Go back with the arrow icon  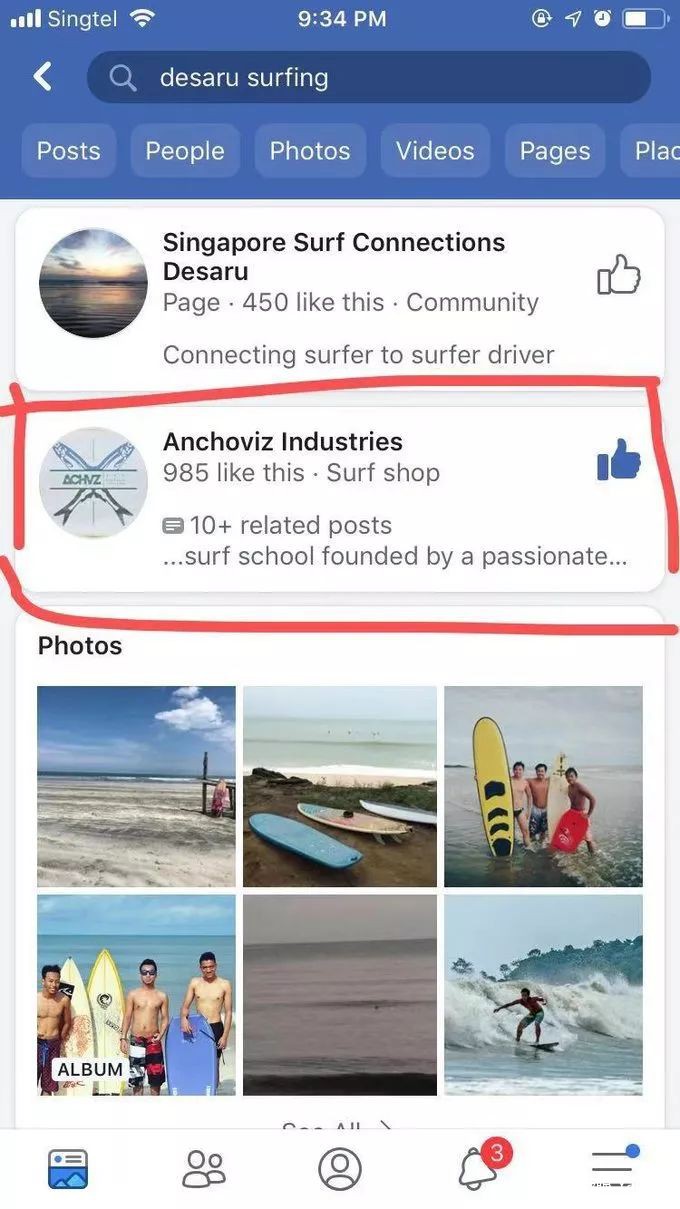click(x=42, y=77)
